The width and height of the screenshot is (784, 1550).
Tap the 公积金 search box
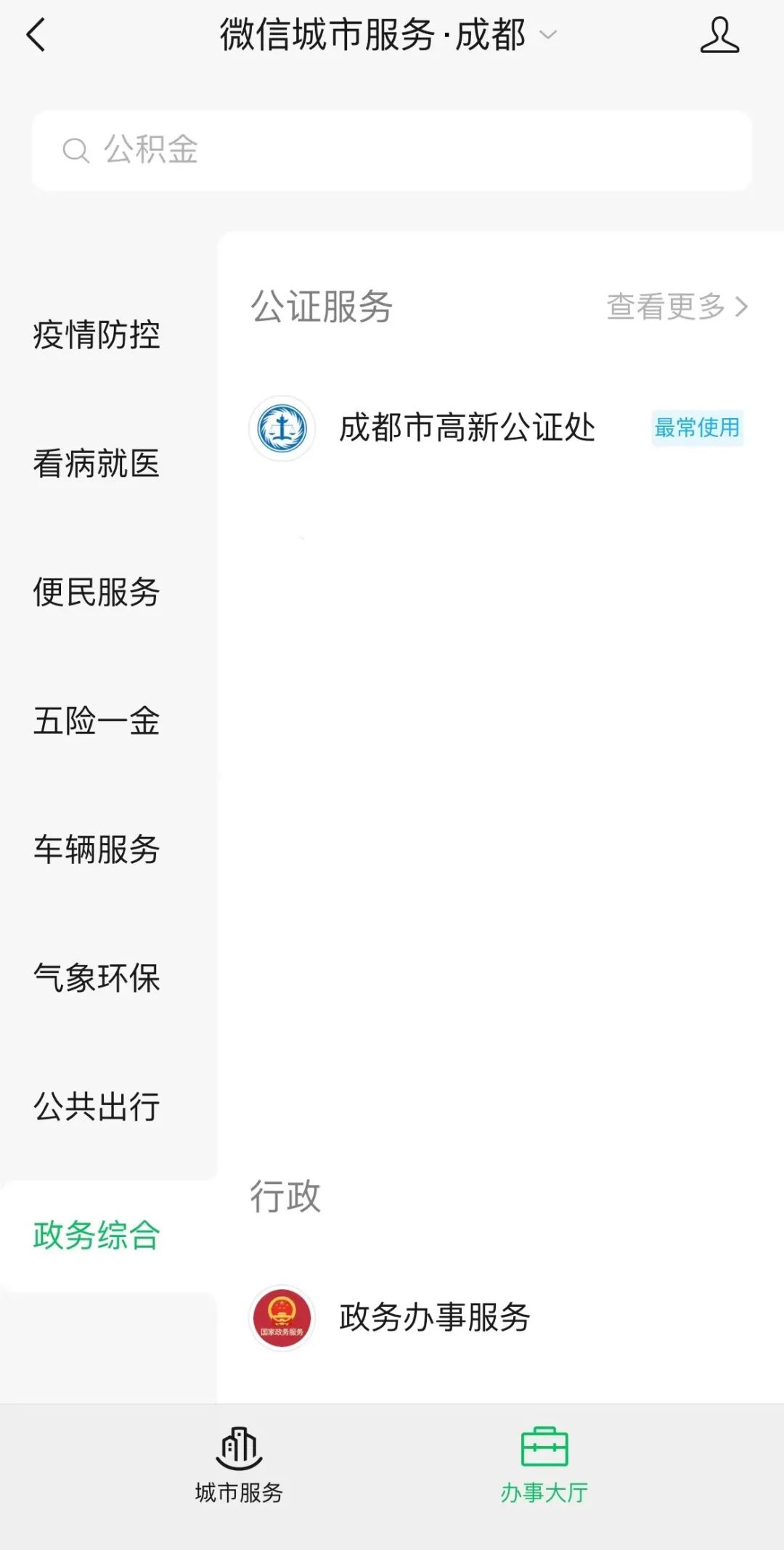tap(392, 150)
